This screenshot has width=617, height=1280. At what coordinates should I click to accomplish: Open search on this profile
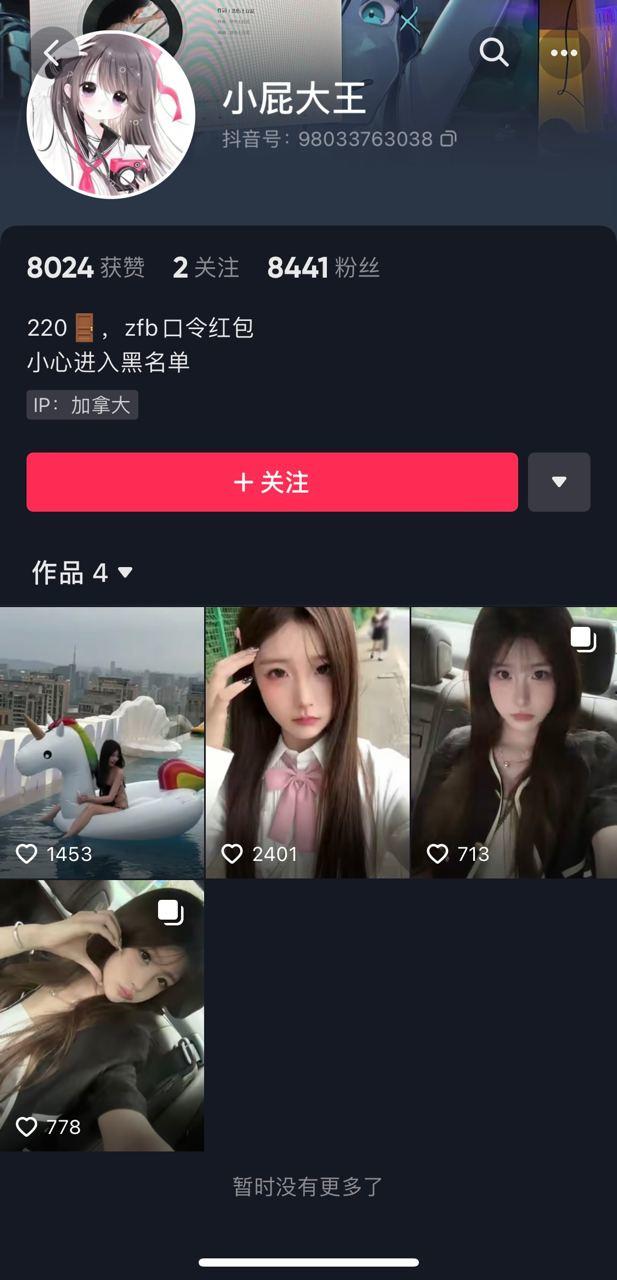click(x=494, y=52)
